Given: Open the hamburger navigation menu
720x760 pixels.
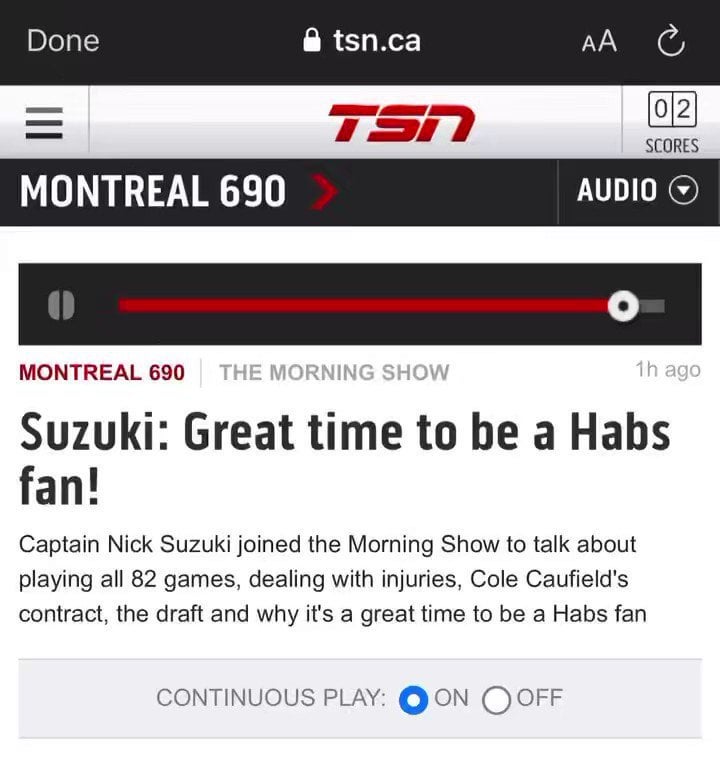Looking at the screenshot, I should 44,121.
